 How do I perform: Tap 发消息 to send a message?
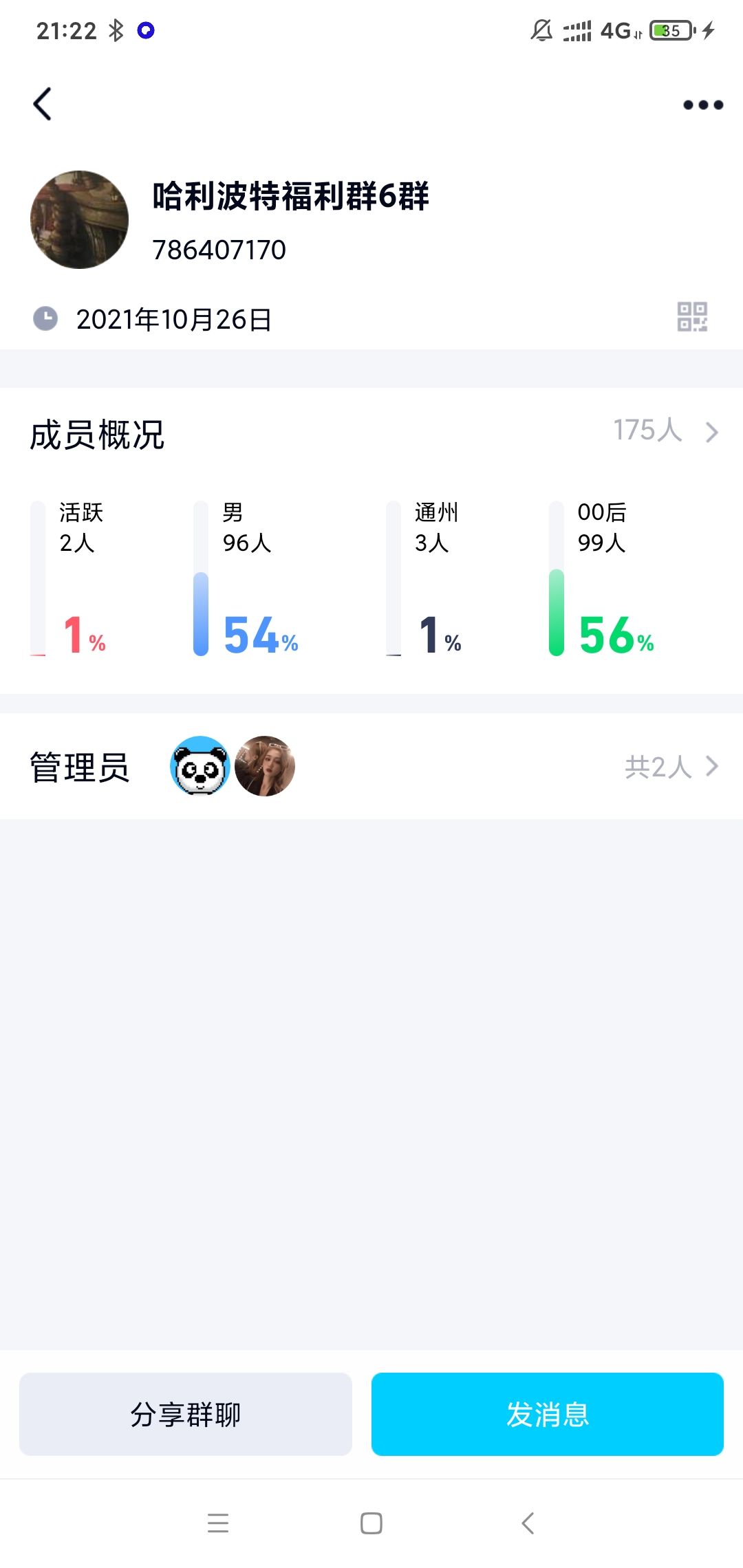click(x=548, y=1414)
